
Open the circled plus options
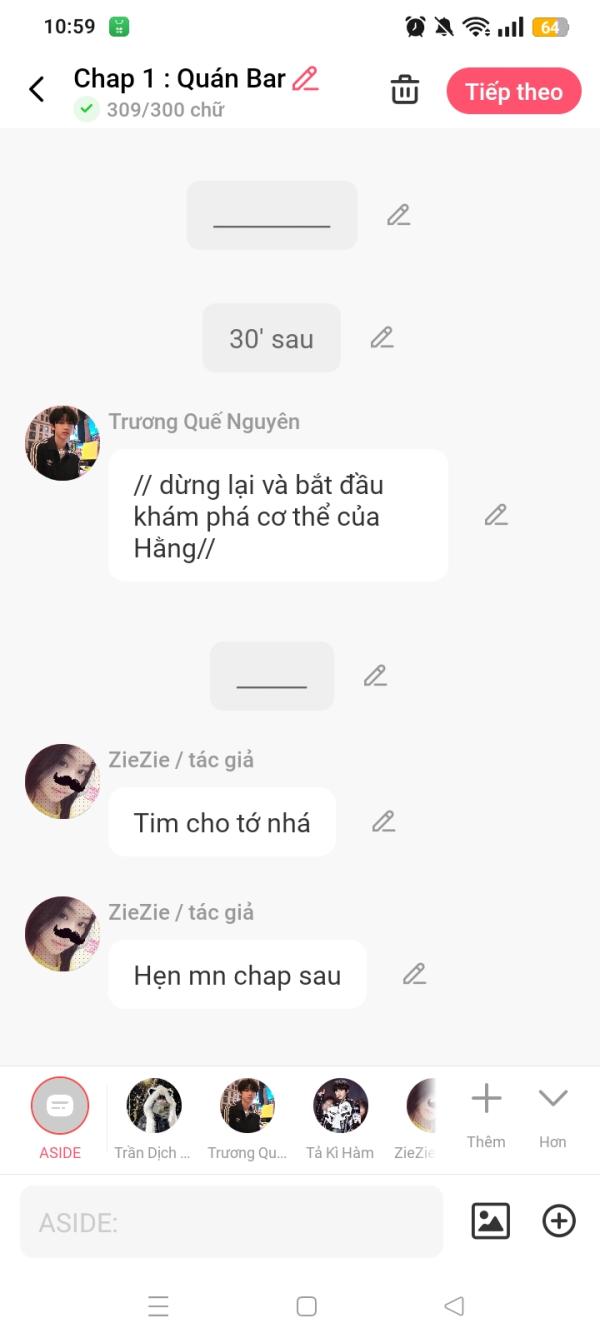tap(559, 1221)
